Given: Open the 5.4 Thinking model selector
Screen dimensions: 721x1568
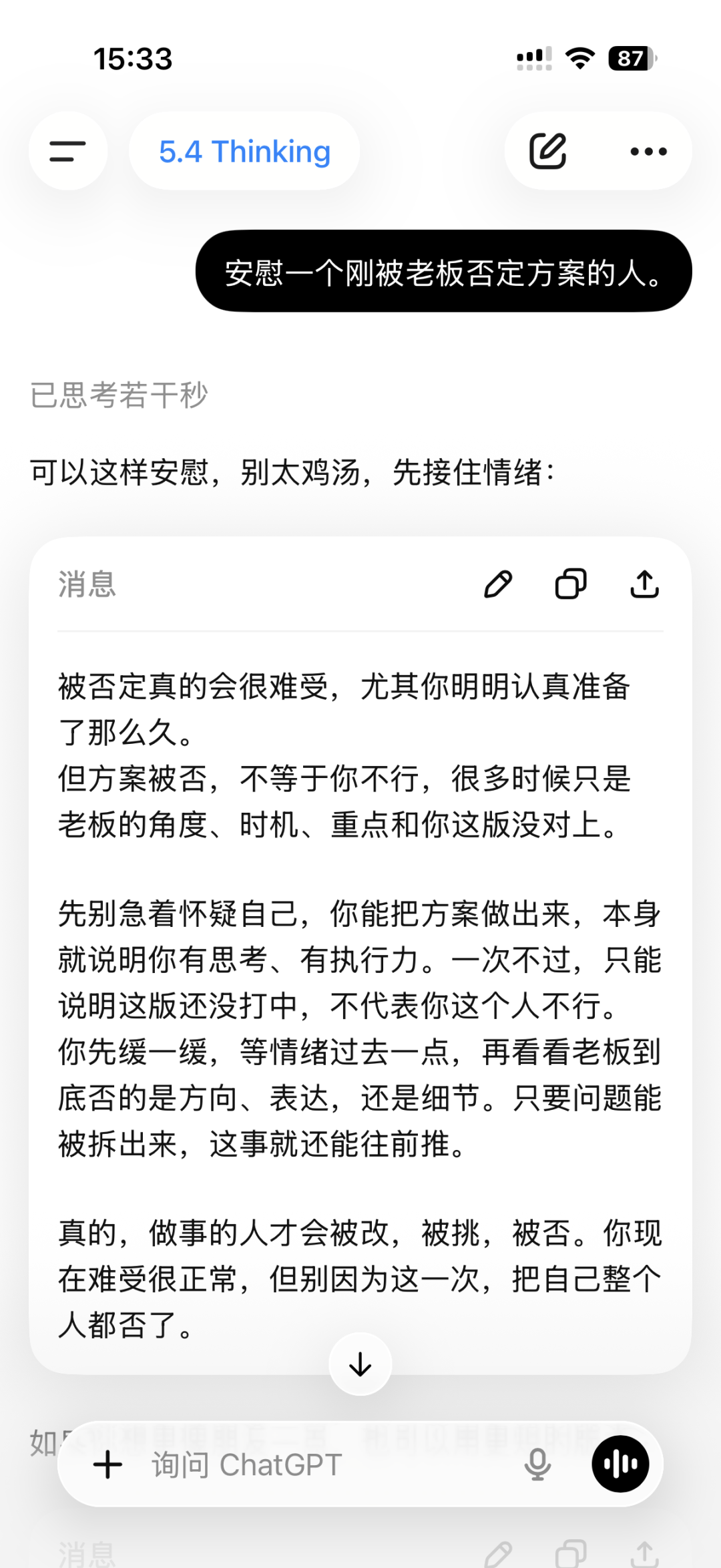Looking at the screenshot, I should pyautogui.click(x=243, y=151).
